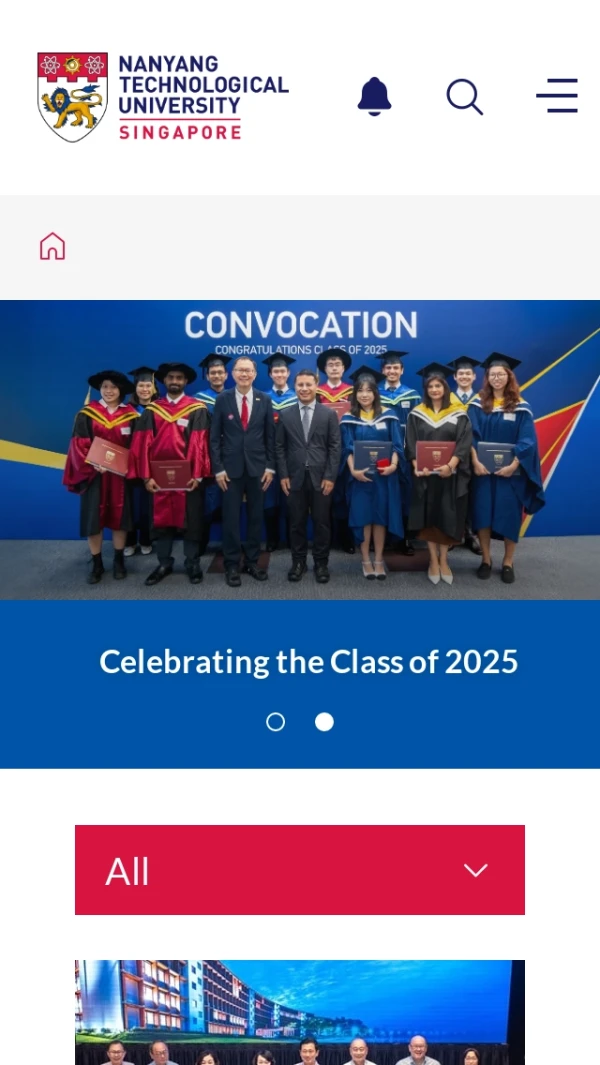Open Celebrating the Class of 2025 banner
The image size is (600, 1065).
(x=308, y=661)
